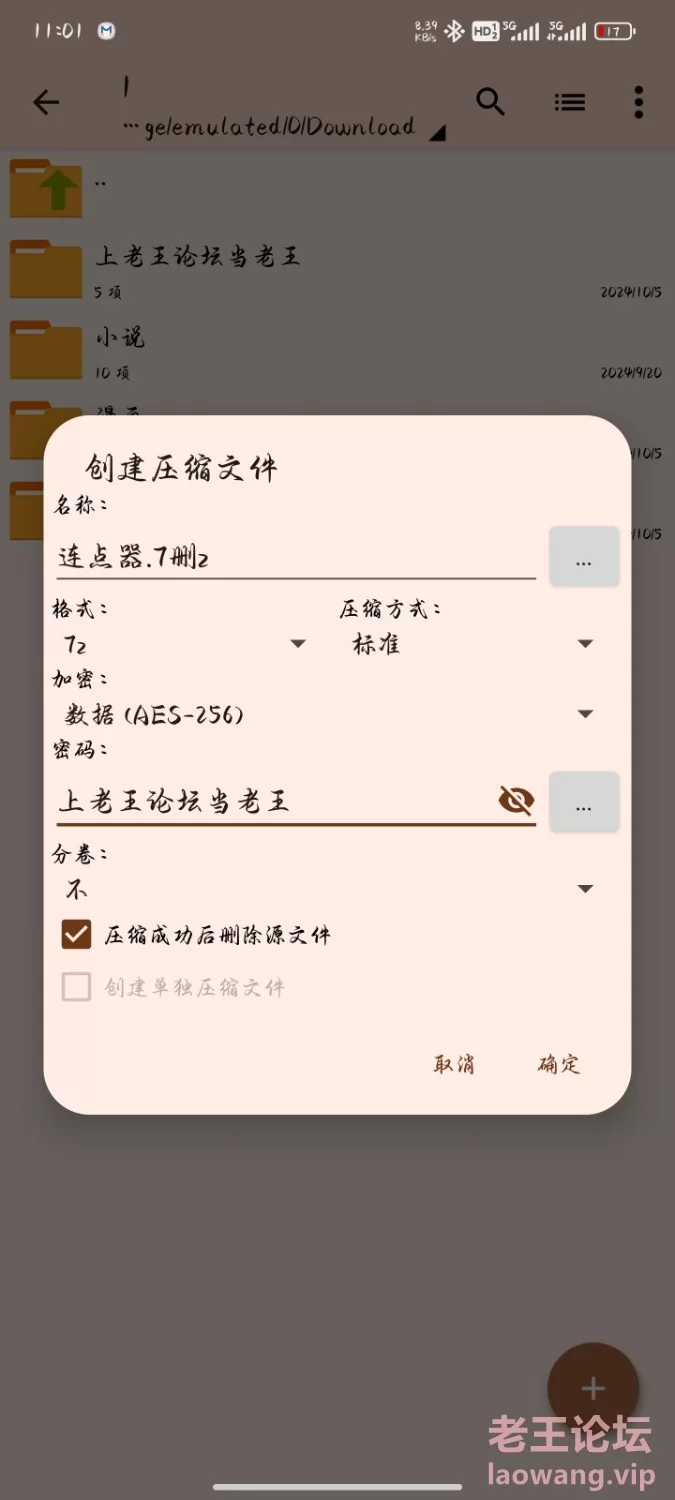Image resolution: width=675 pixels, height=1500 pixels.
Task: Tap the archive name field 连点器.7z
Action: click(296, 556)
